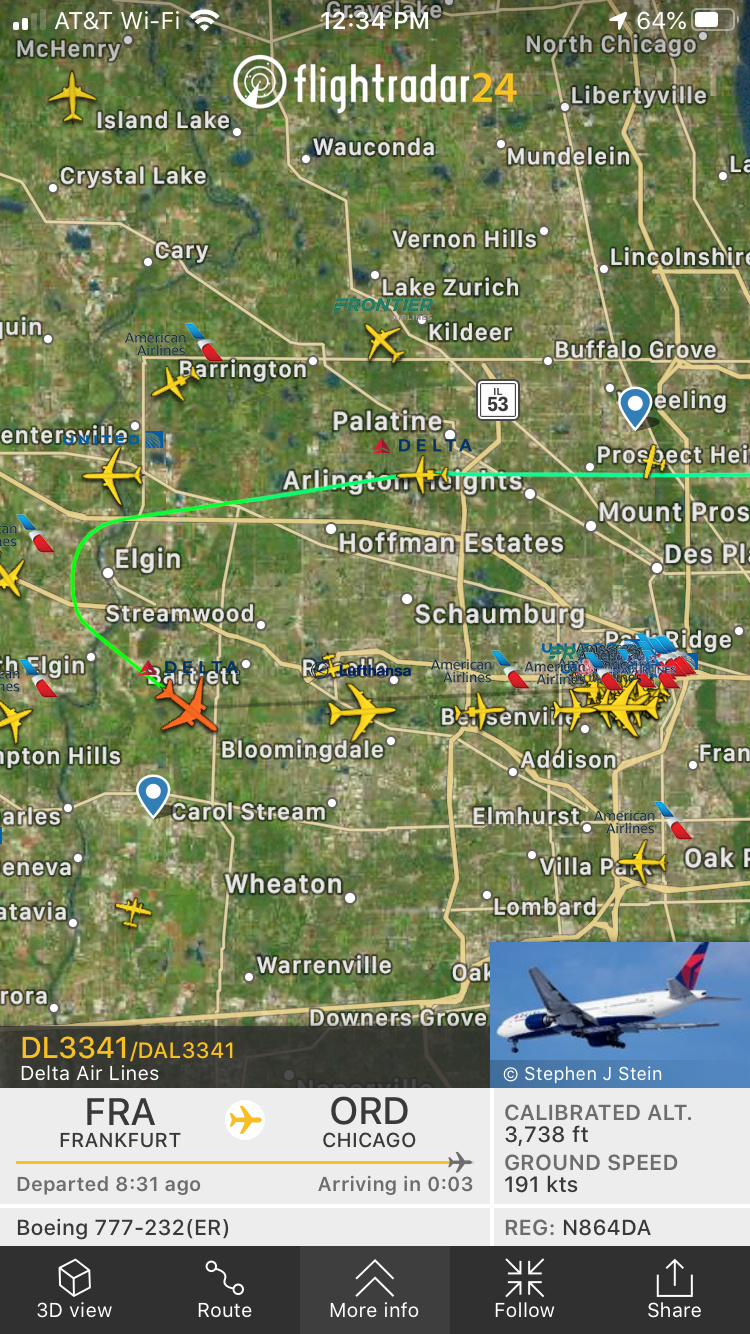Image resolution: width=750 pixels, height=1334 pixels.
Task: Tap the map pin near Carol Stream
Action: [x=152, y=795]
